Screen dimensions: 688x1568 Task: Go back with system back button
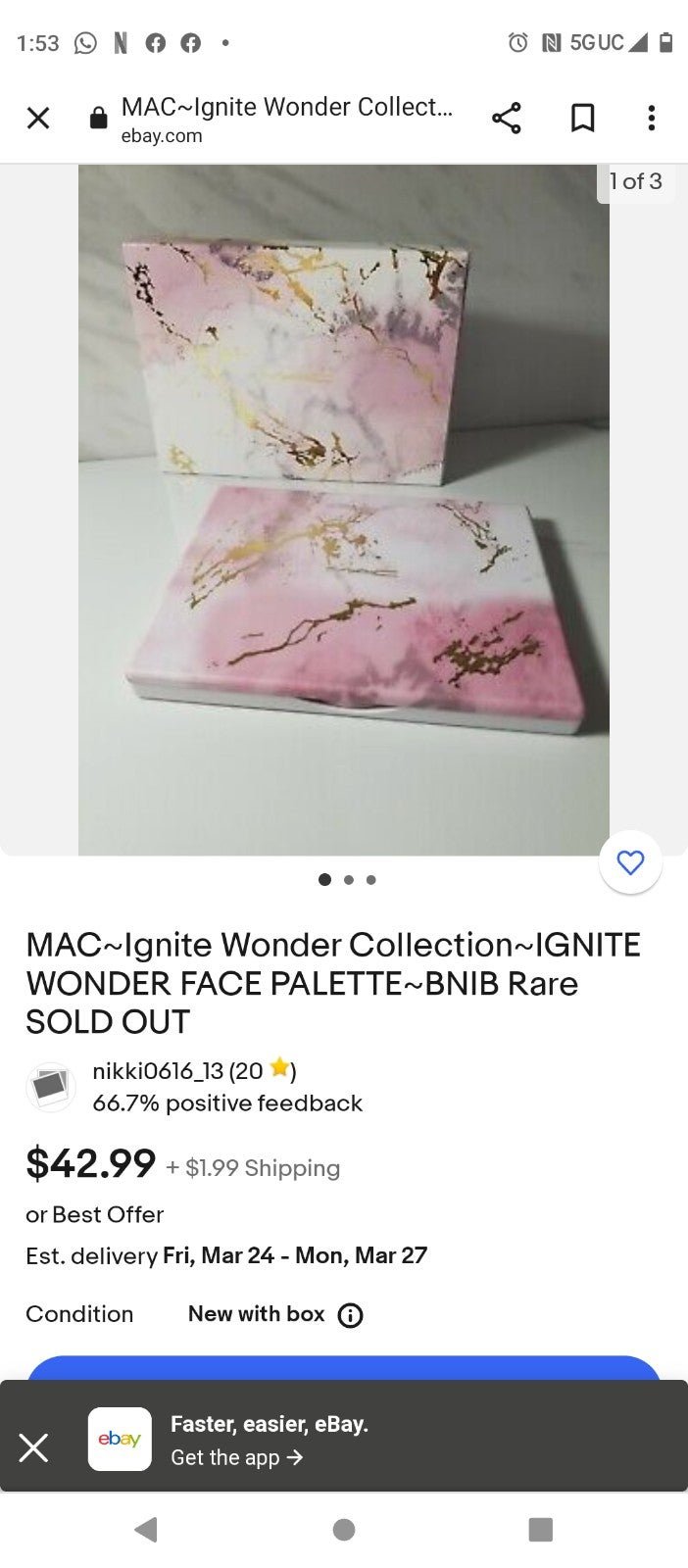point(146,1530)
